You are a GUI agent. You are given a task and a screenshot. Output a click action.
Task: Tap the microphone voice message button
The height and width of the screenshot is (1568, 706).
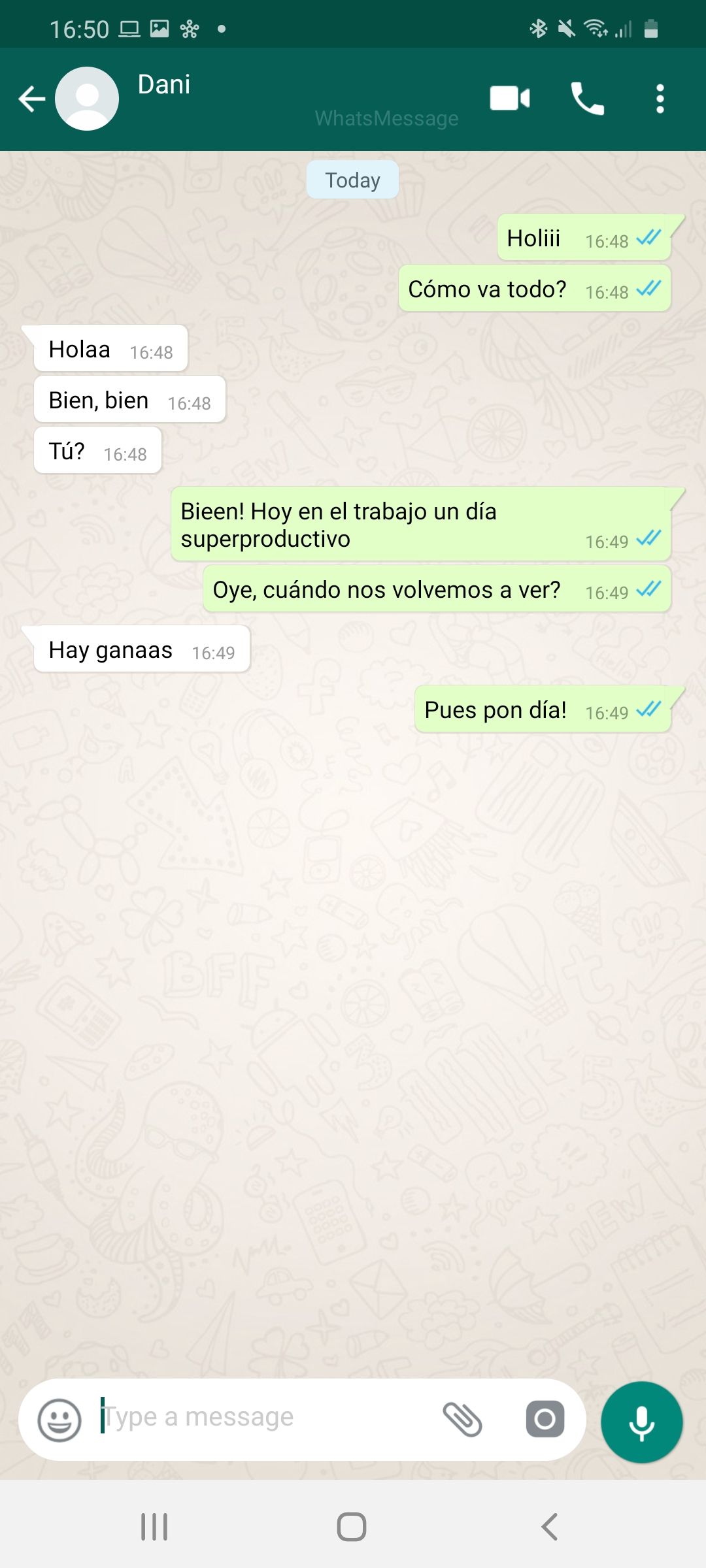(642, 1422)
